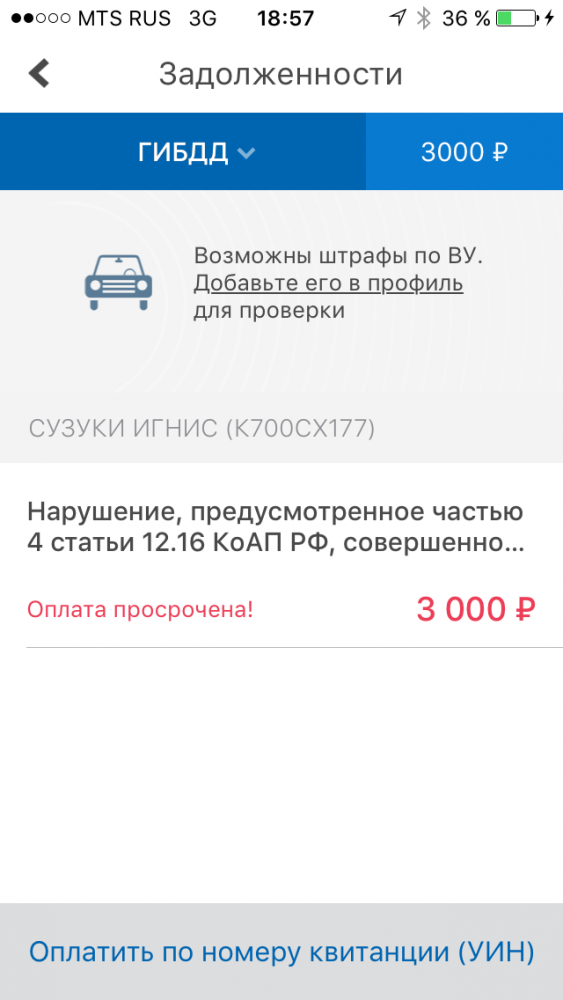Go back from the Задолженности screen

[39, 74]
